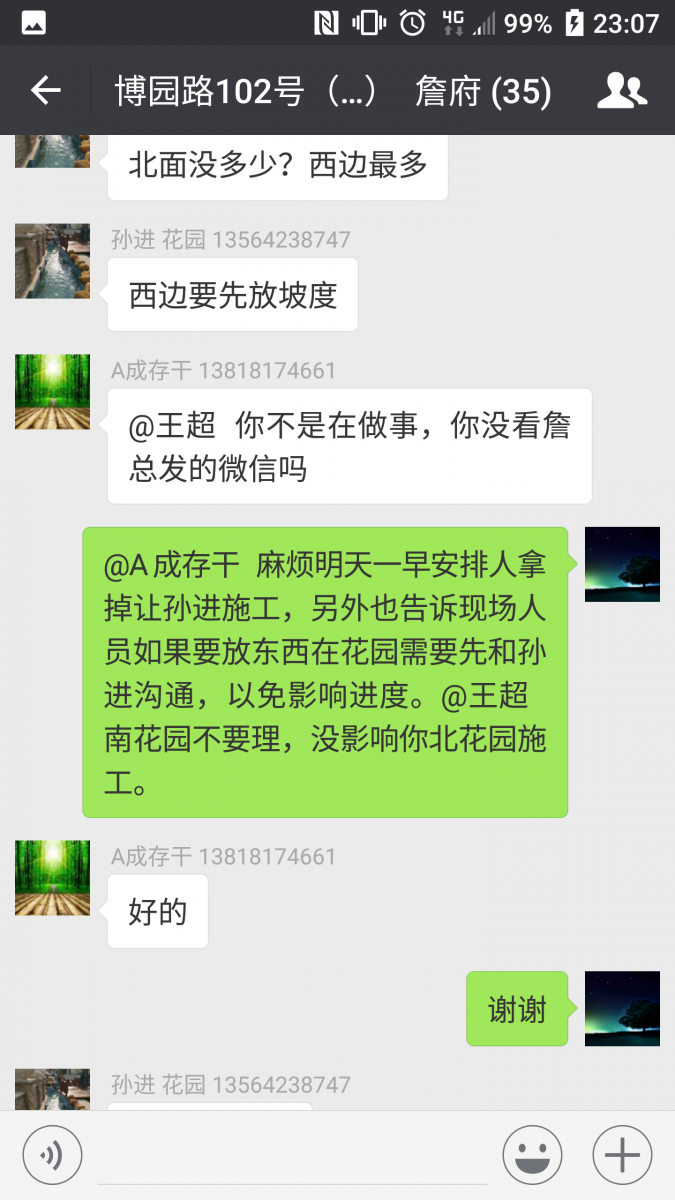The image size is (675, 1200).
Task: Open group members info icon
Action: point(622,91)
